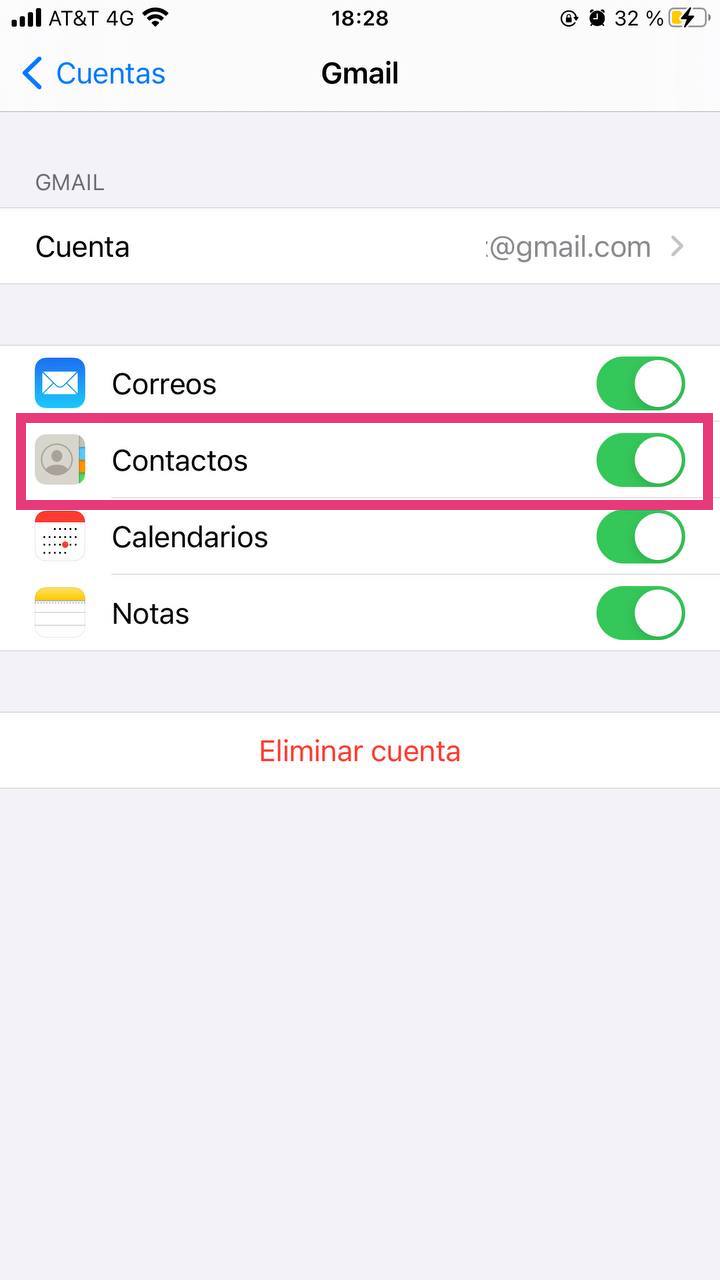Tap the Contacts app icon beside Contactos

click(x=60, y=460)
